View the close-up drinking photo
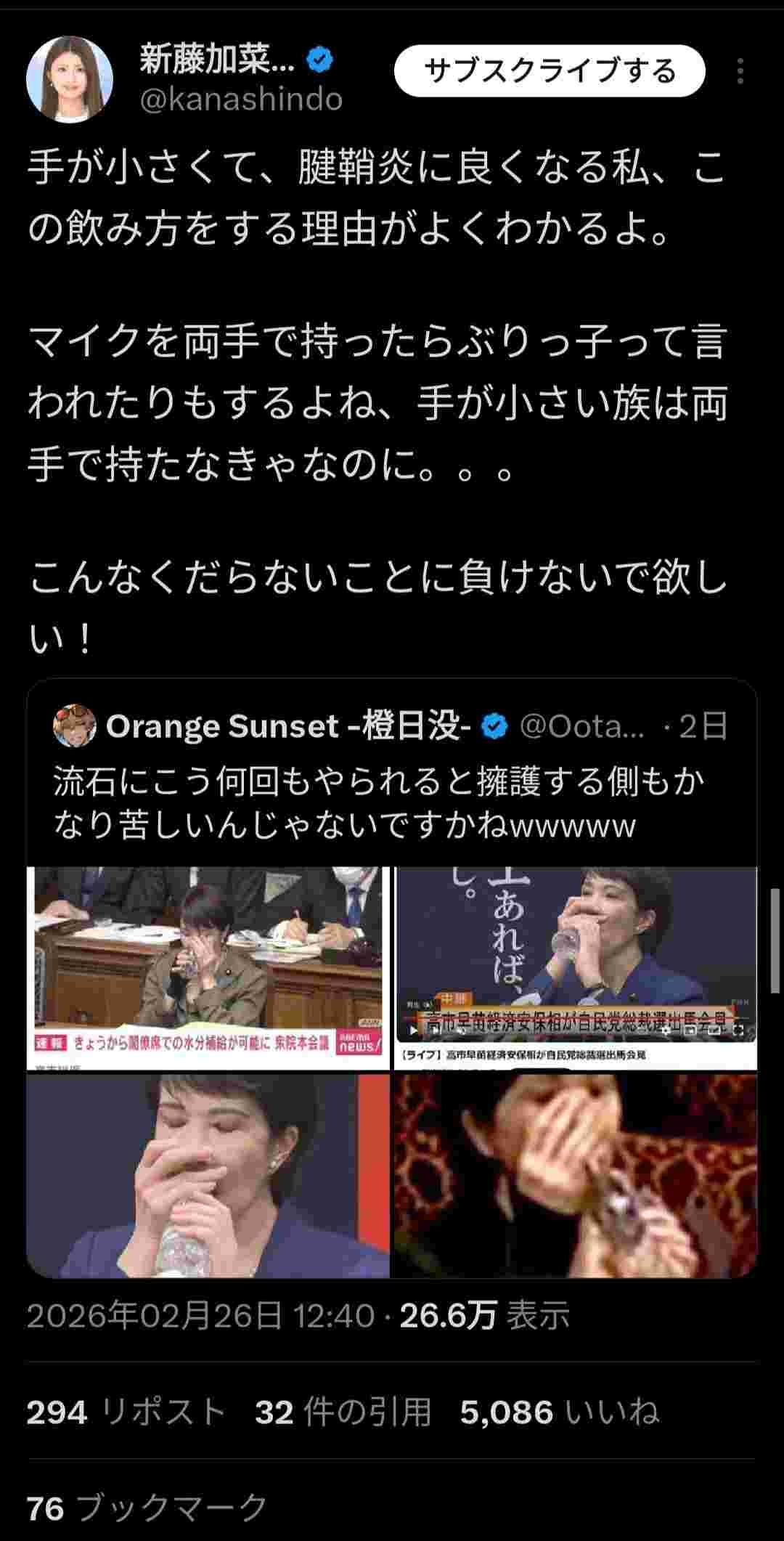Image resolution: width=784 pixels, height=1541 pixels. pos(208,1176)
